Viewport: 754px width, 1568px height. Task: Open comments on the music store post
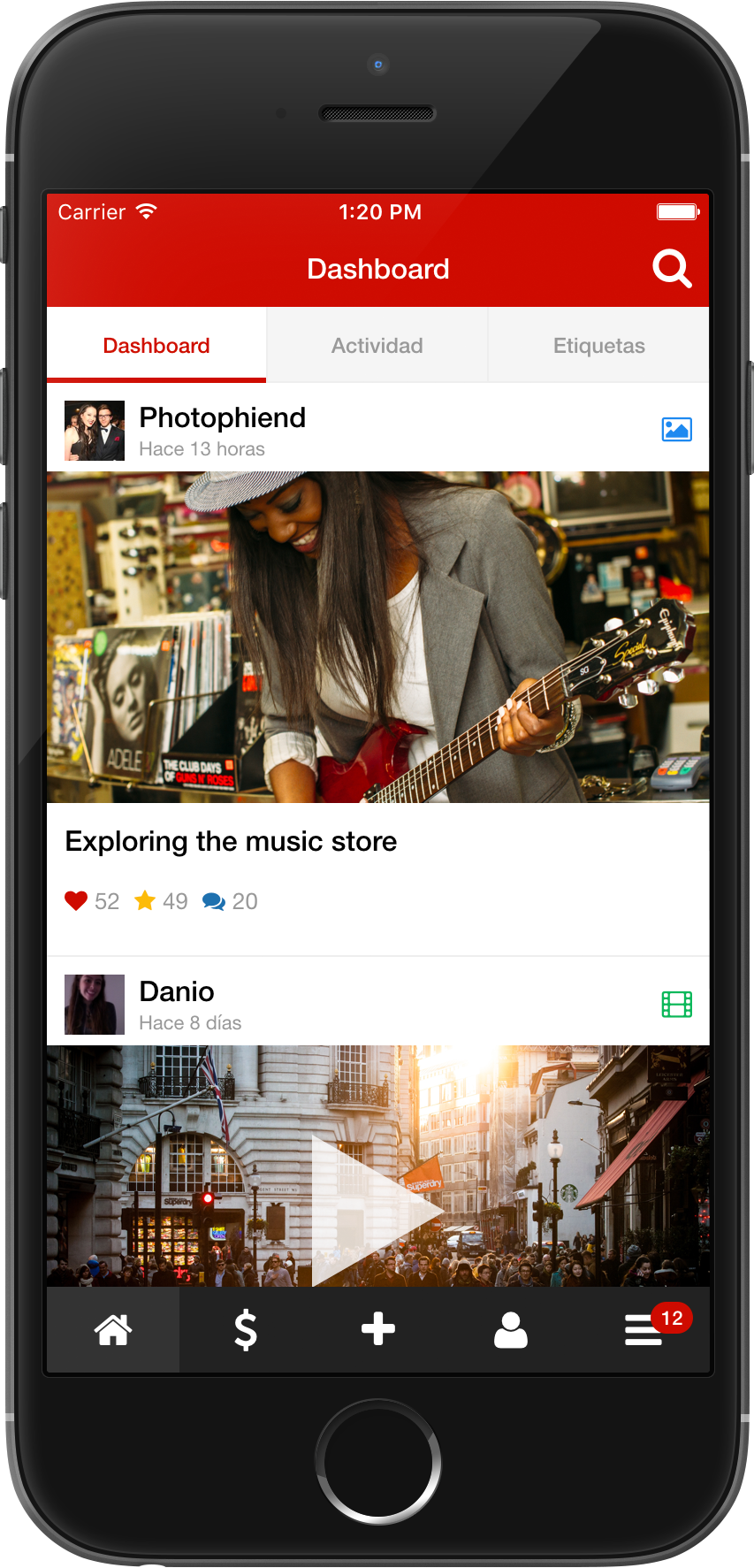(x=214, y=901)
